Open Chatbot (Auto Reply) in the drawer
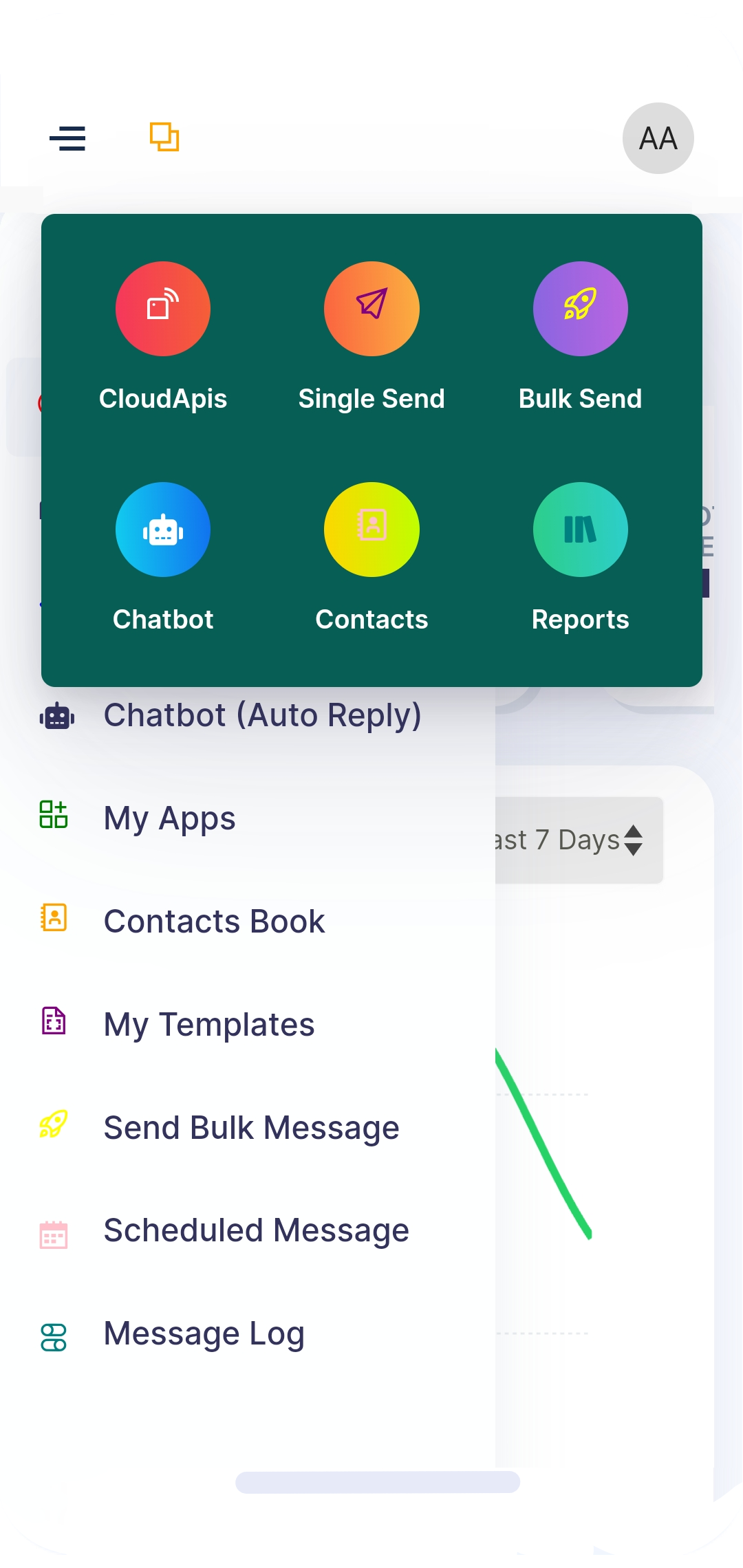The height and width of the screenshot is (1568, 743). click(x=261, y=715)
